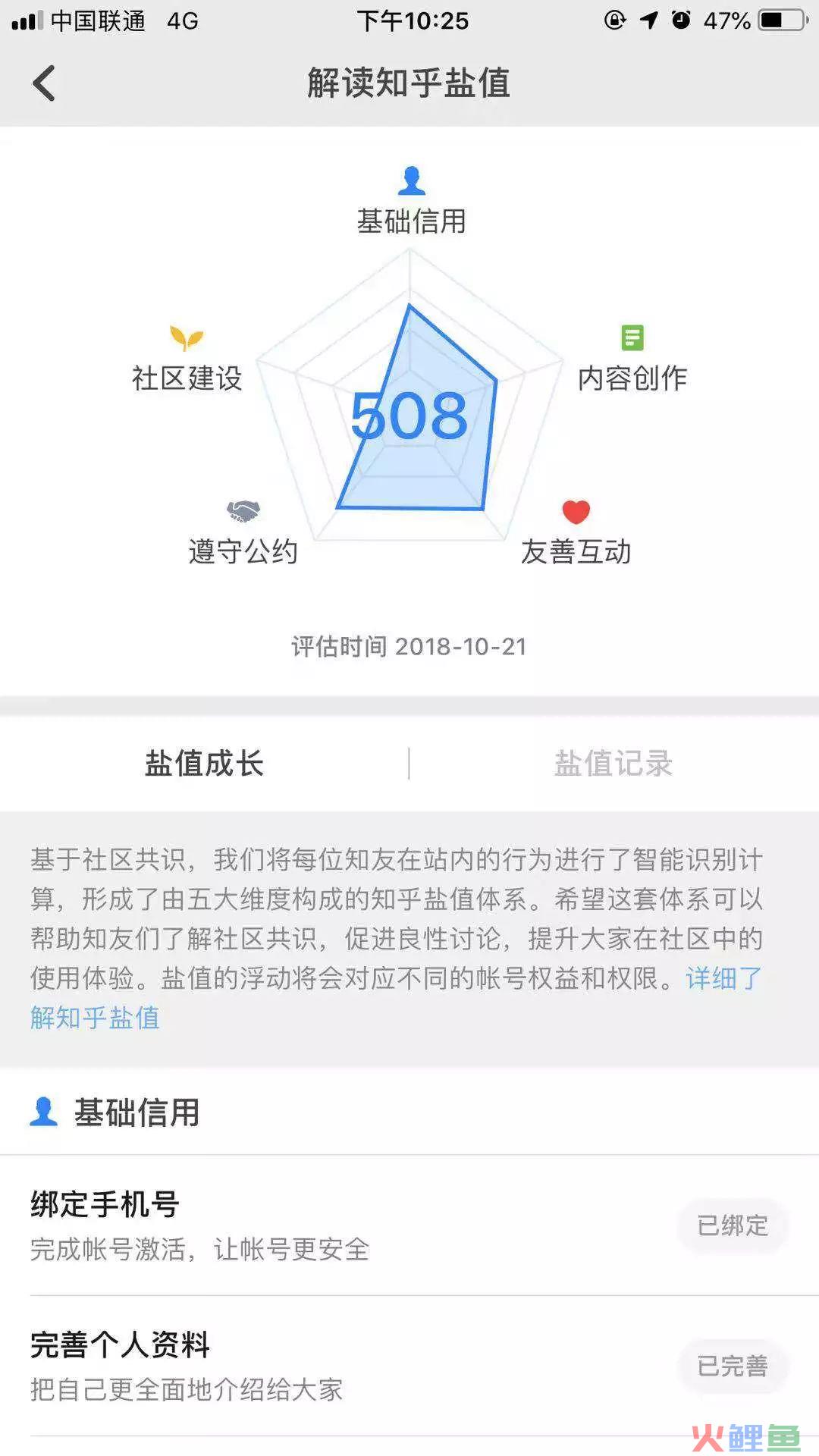Switch to the 盐值成长 tab
Image resolution: width=819 pixels, height=1456 pixels.
(x=204, y=764)
